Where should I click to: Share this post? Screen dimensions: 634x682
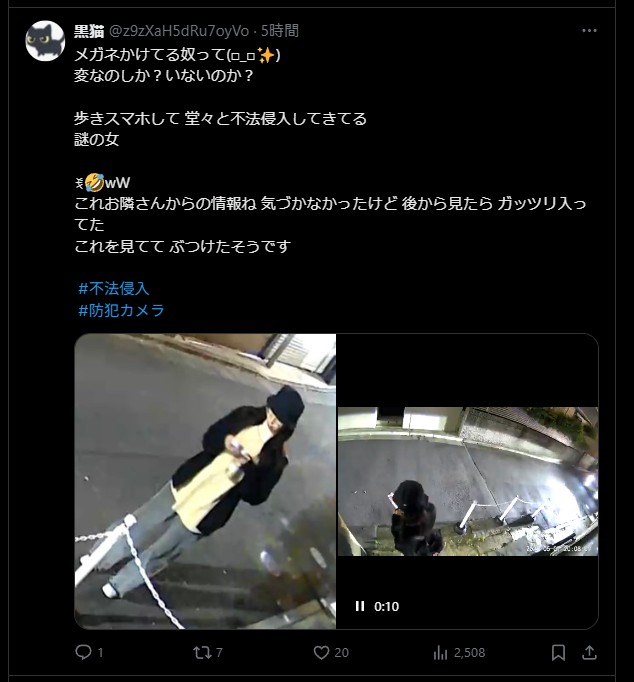click(x=590, y=652)
